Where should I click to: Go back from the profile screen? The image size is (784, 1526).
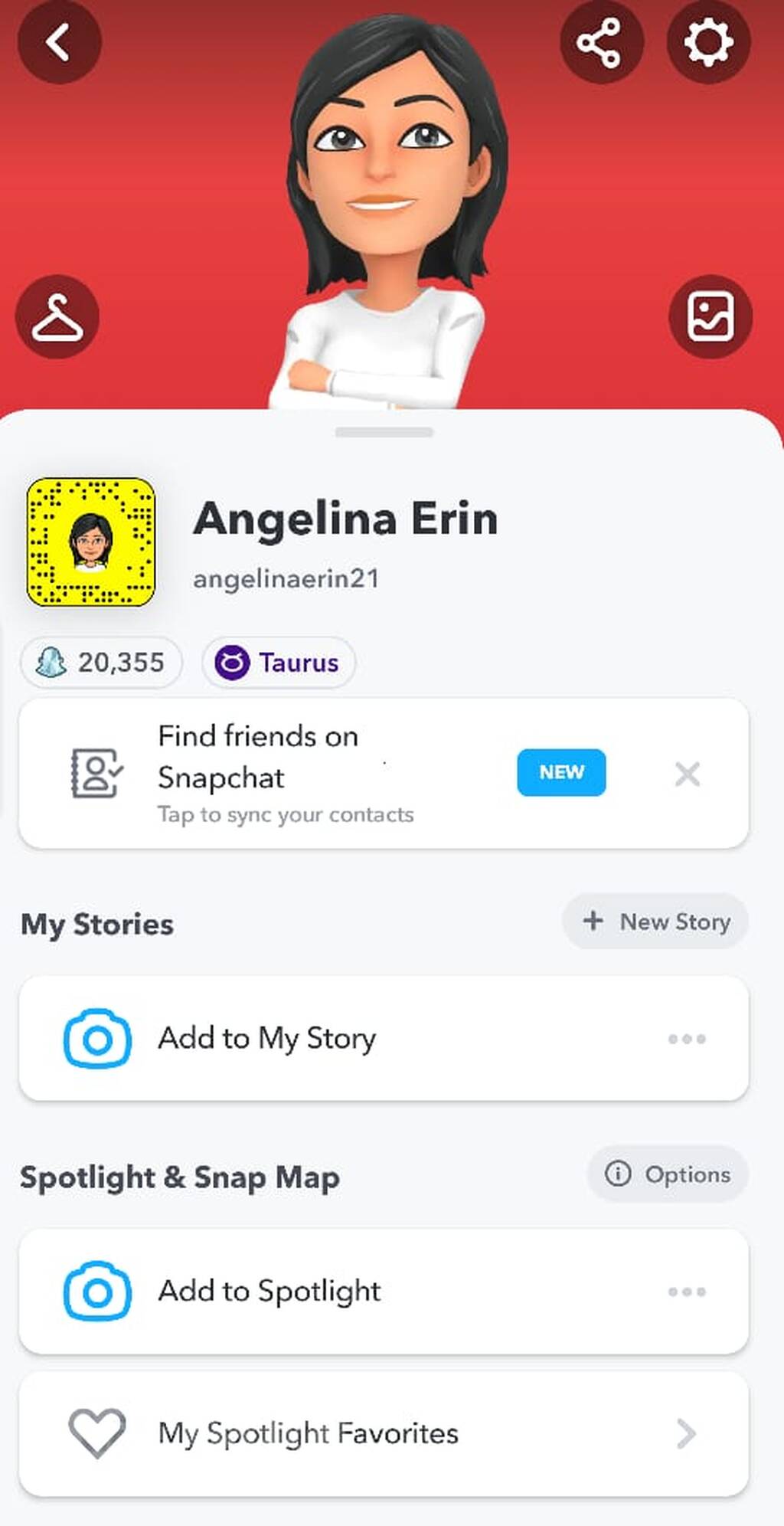coord(59,41)
